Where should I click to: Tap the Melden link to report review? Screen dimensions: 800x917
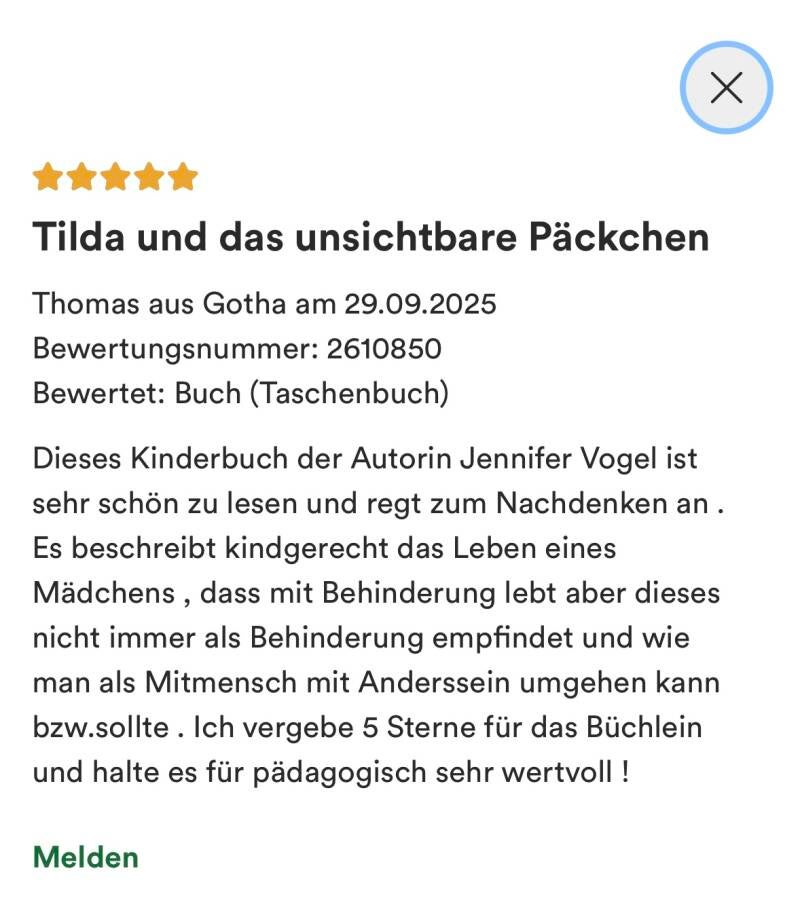(x=85, y=857)
